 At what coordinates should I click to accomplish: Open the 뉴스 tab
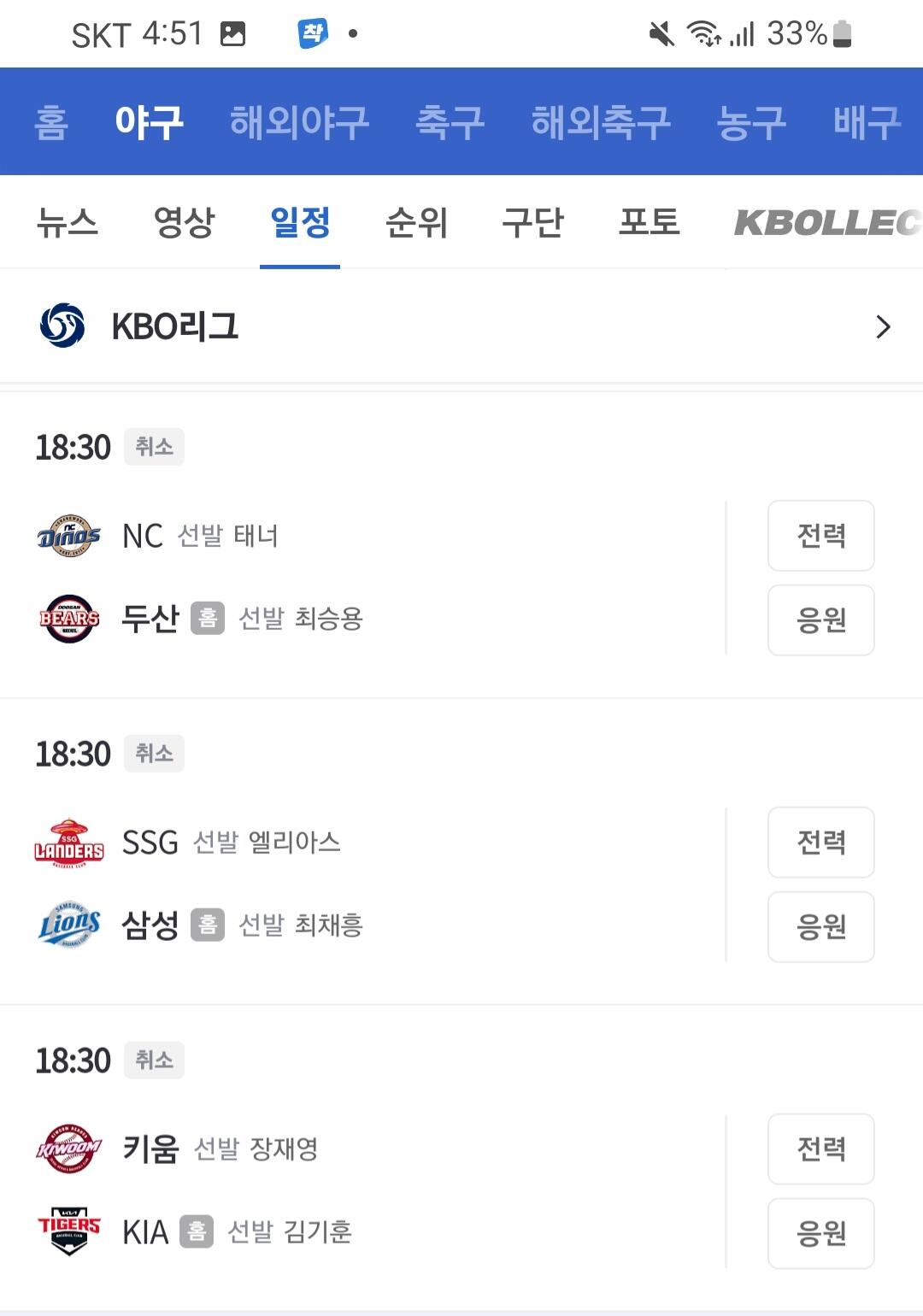pyautogui.click(x=68, y=224)
